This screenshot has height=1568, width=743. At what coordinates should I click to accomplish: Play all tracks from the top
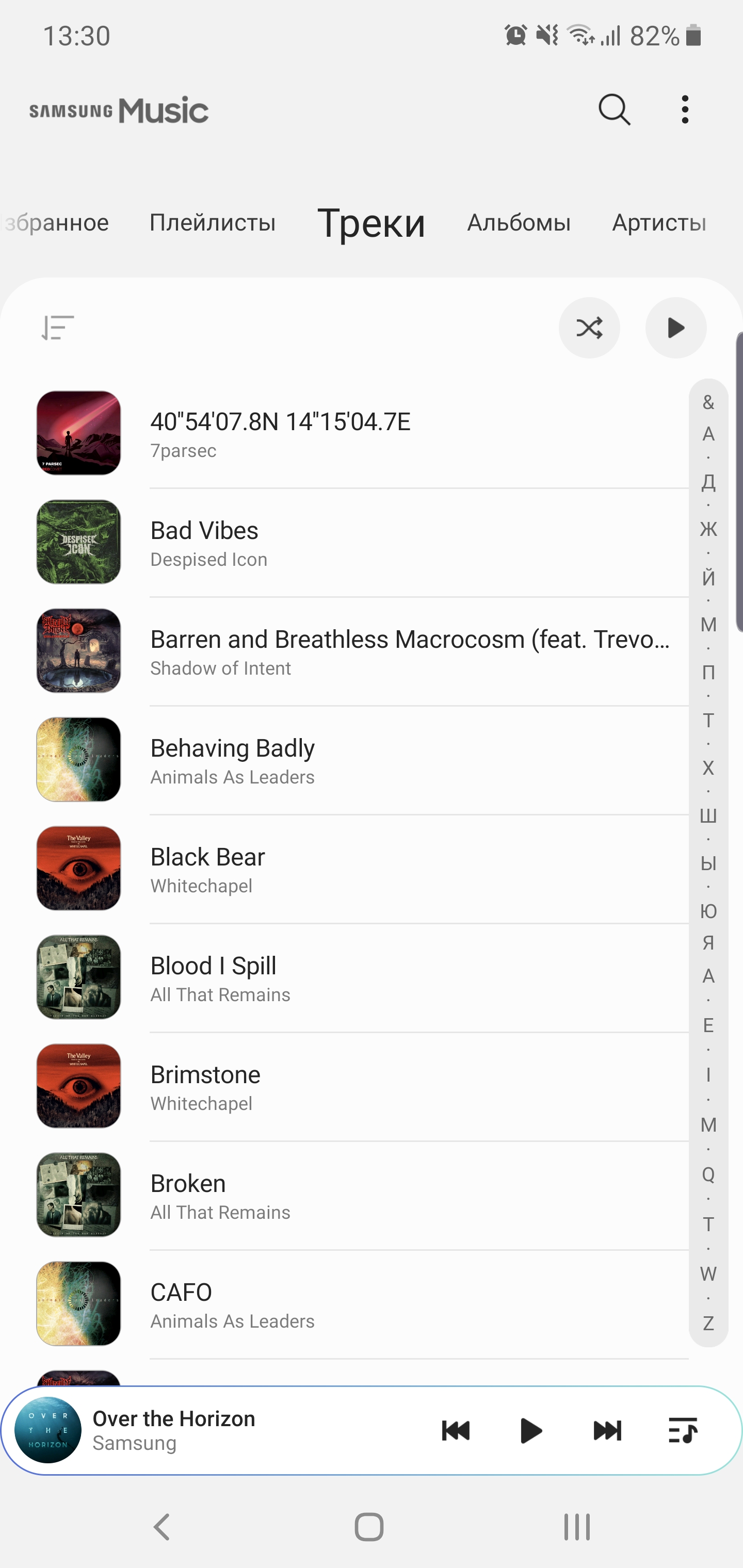(x=675, y=328)
